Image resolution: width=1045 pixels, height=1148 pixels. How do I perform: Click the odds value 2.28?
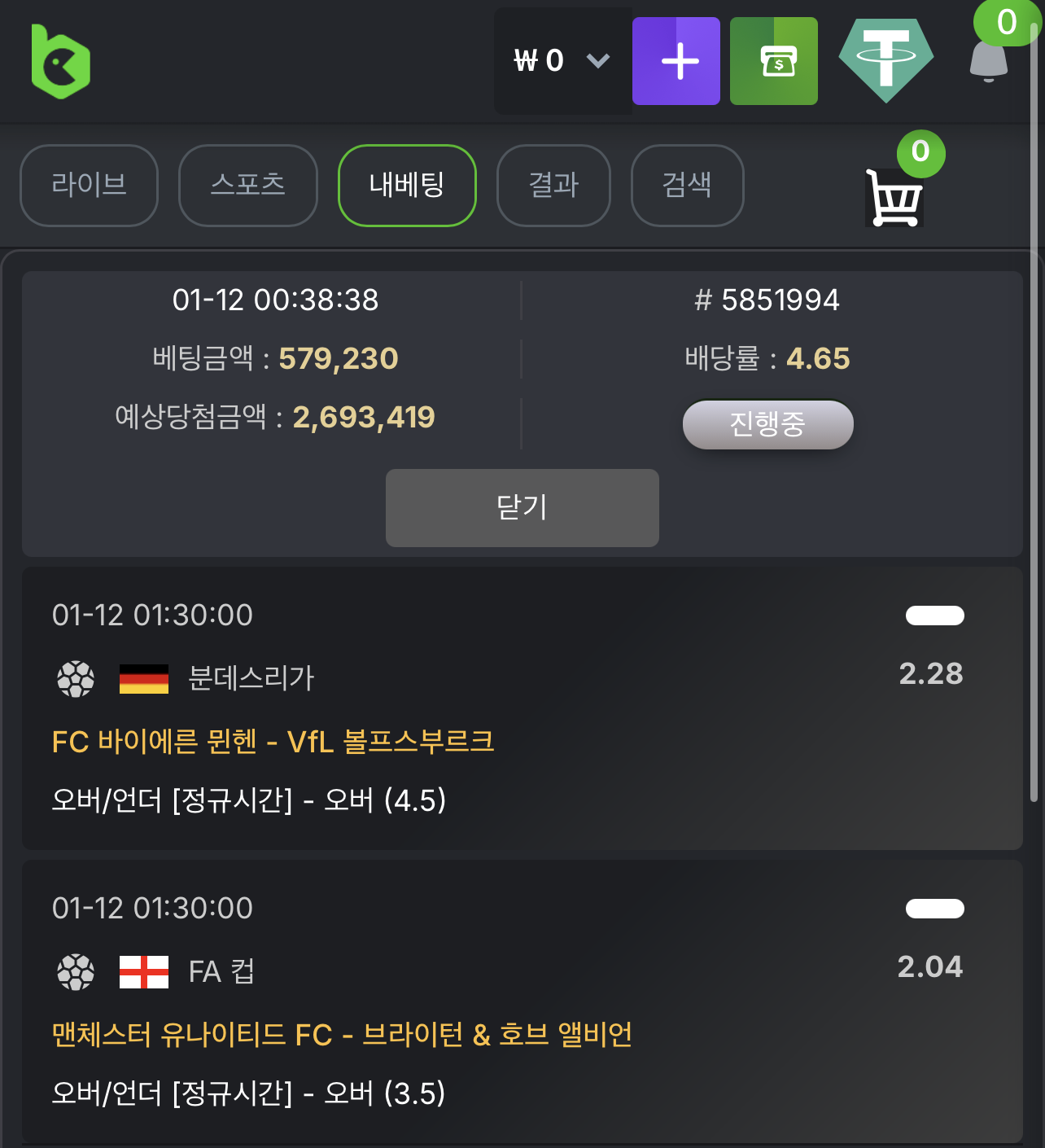point(932,673)
